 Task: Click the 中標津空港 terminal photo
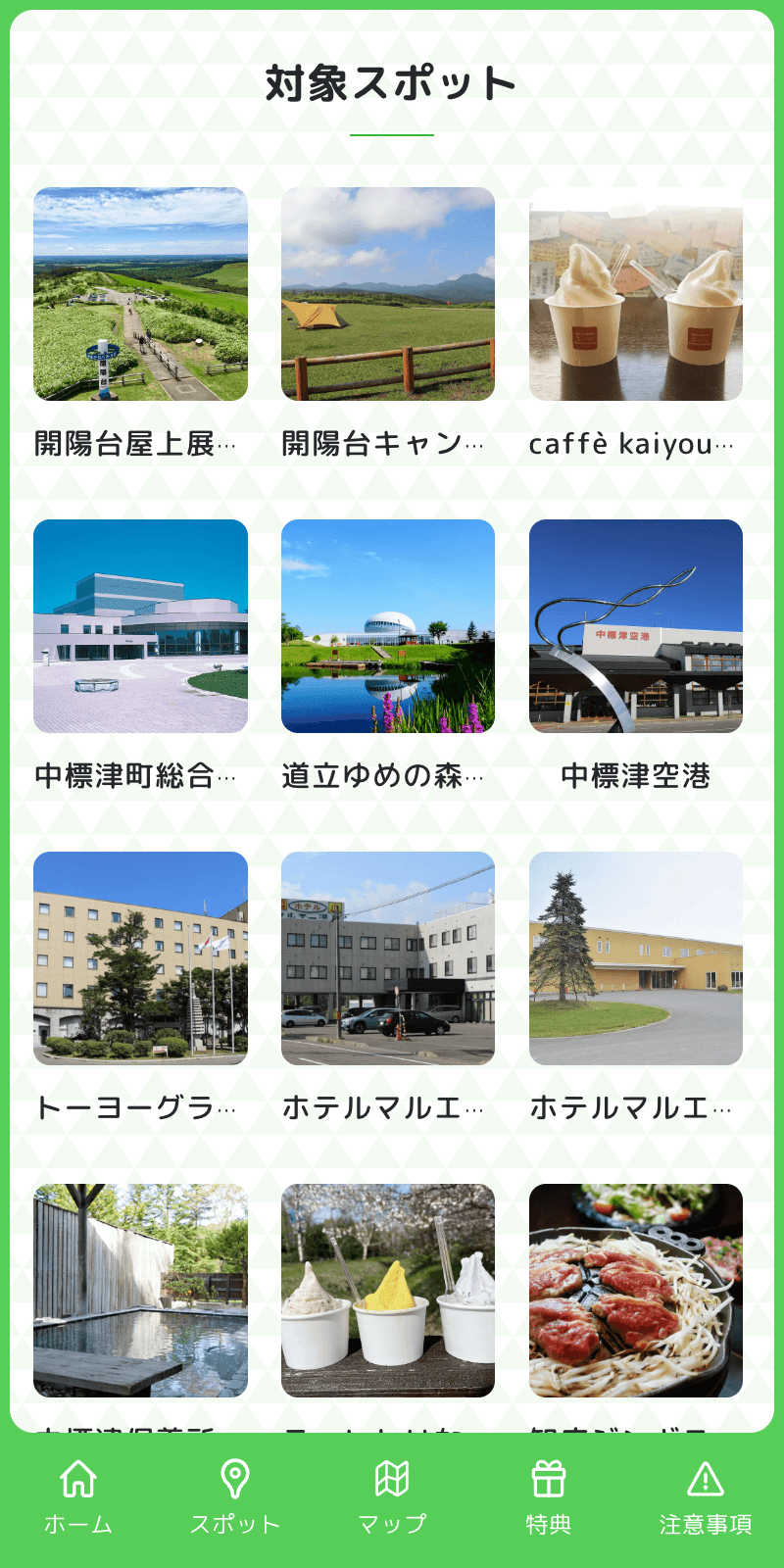click(636, 629)
